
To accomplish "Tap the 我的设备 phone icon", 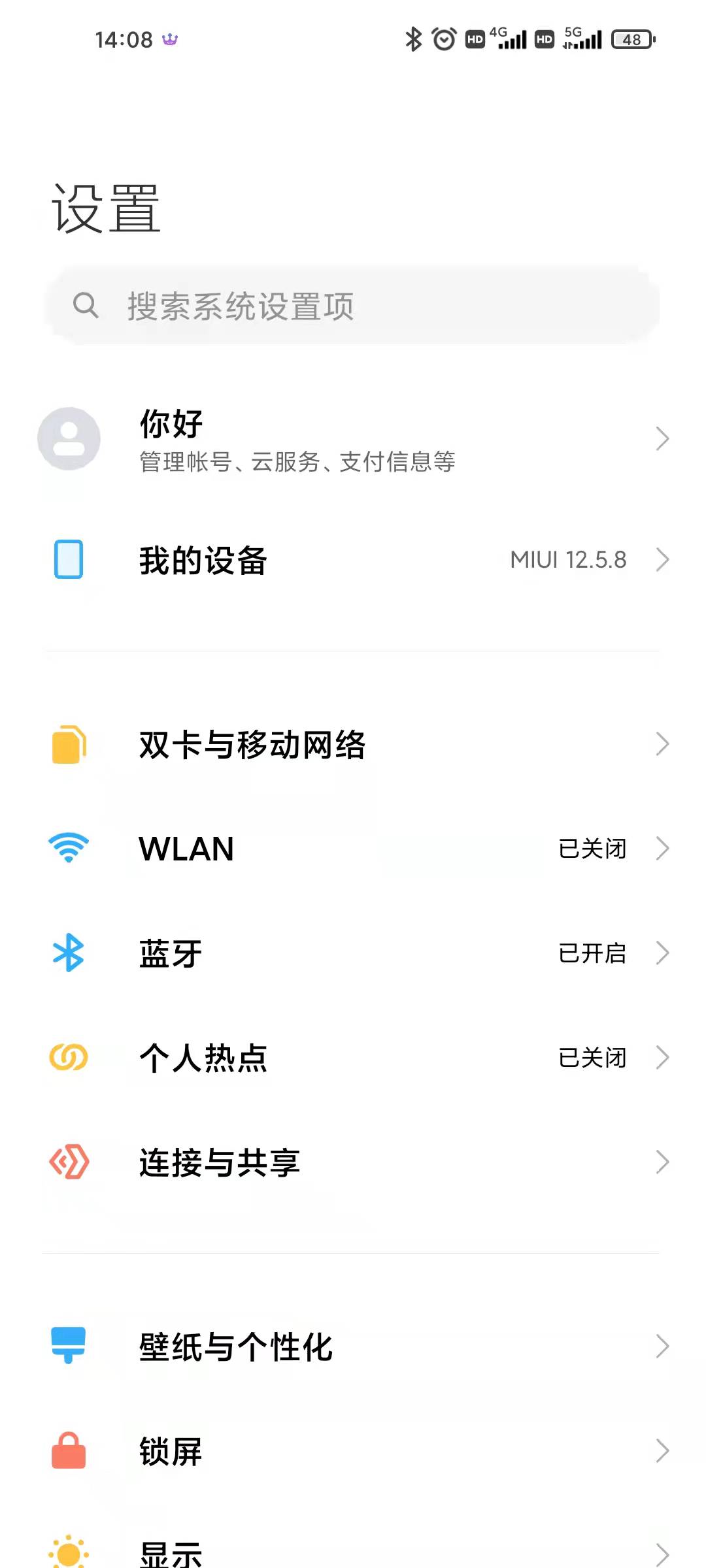I will (x=69, y=559).
